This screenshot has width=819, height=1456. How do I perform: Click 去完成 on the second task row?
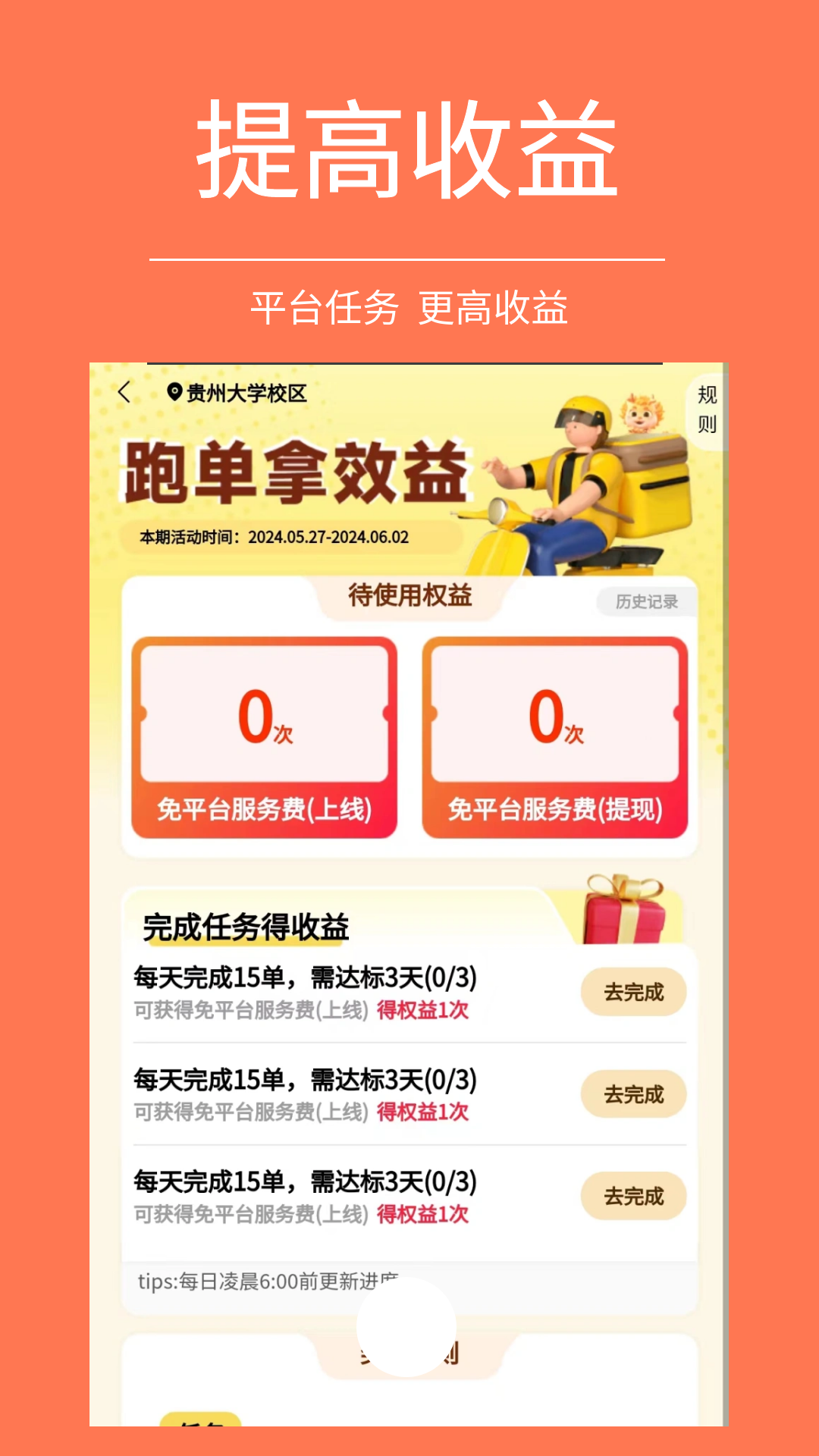634,1094
